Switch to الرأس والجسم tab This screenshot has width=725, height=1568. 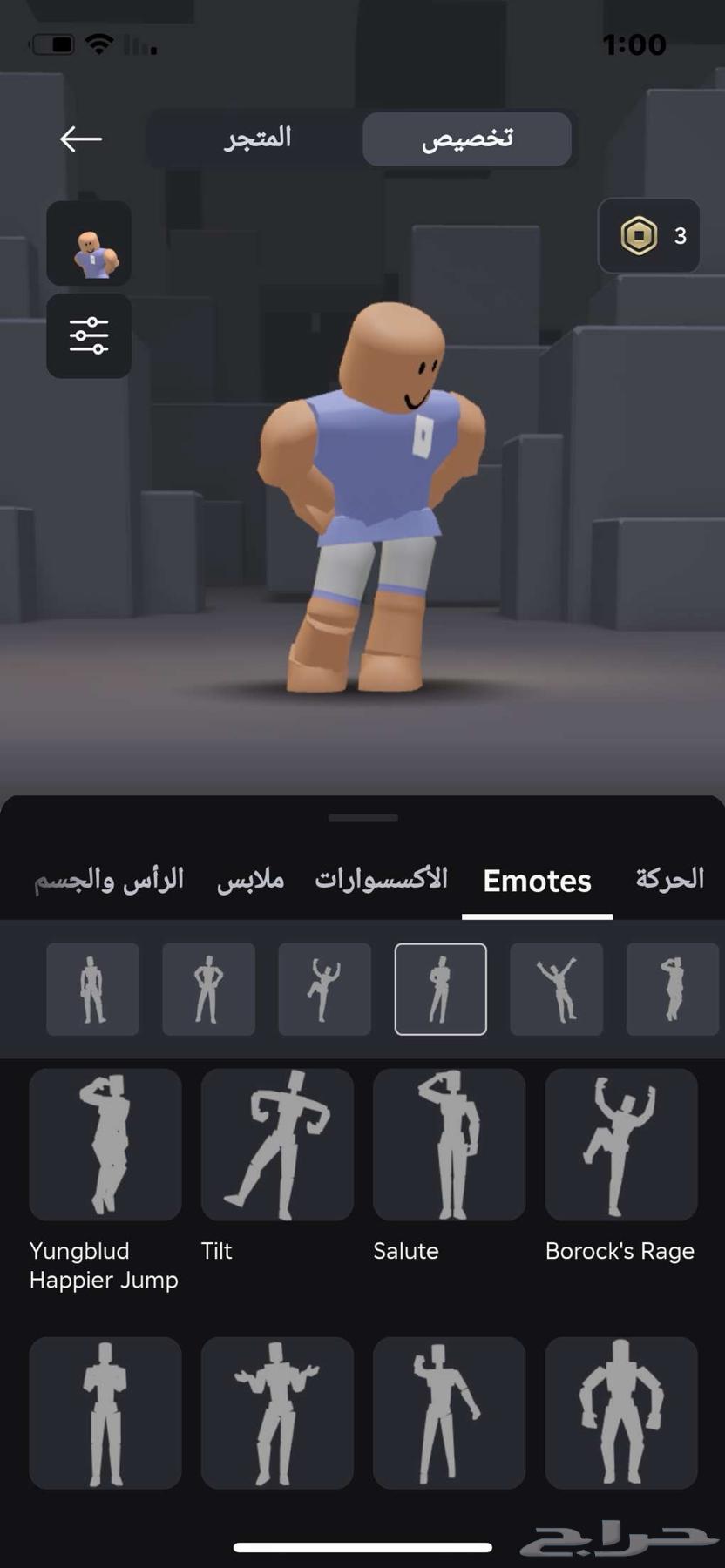(x=109, y=880)
